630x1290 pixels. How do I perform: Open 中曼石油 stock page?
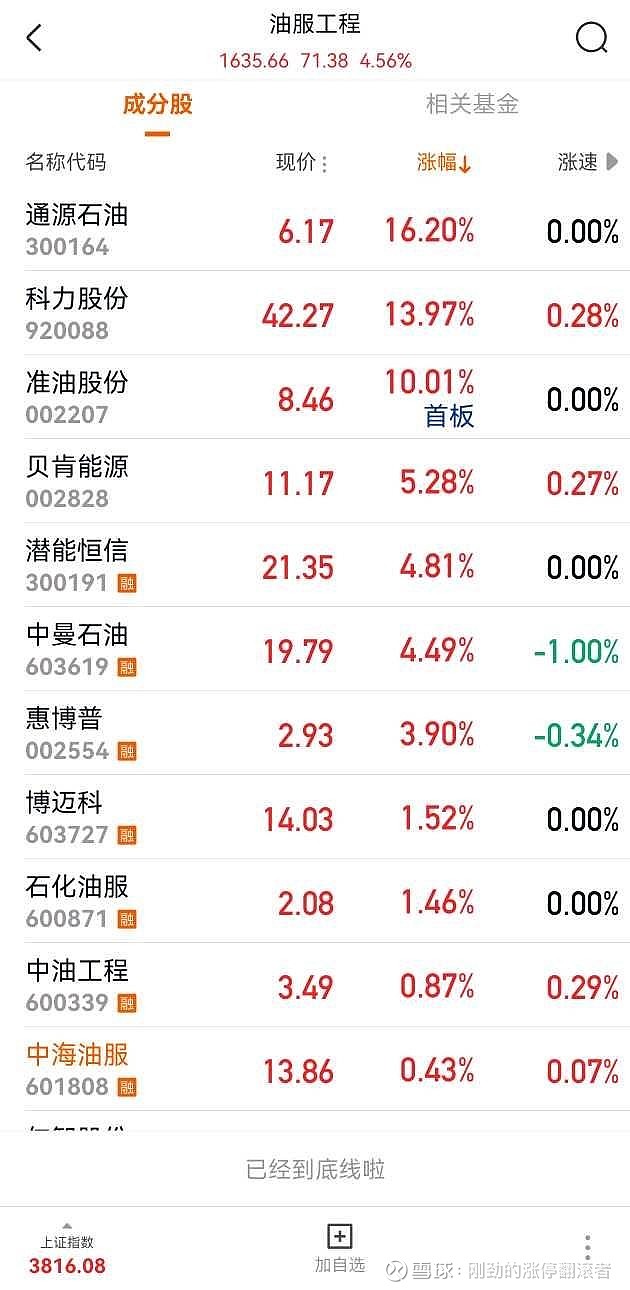pos(77,649)
